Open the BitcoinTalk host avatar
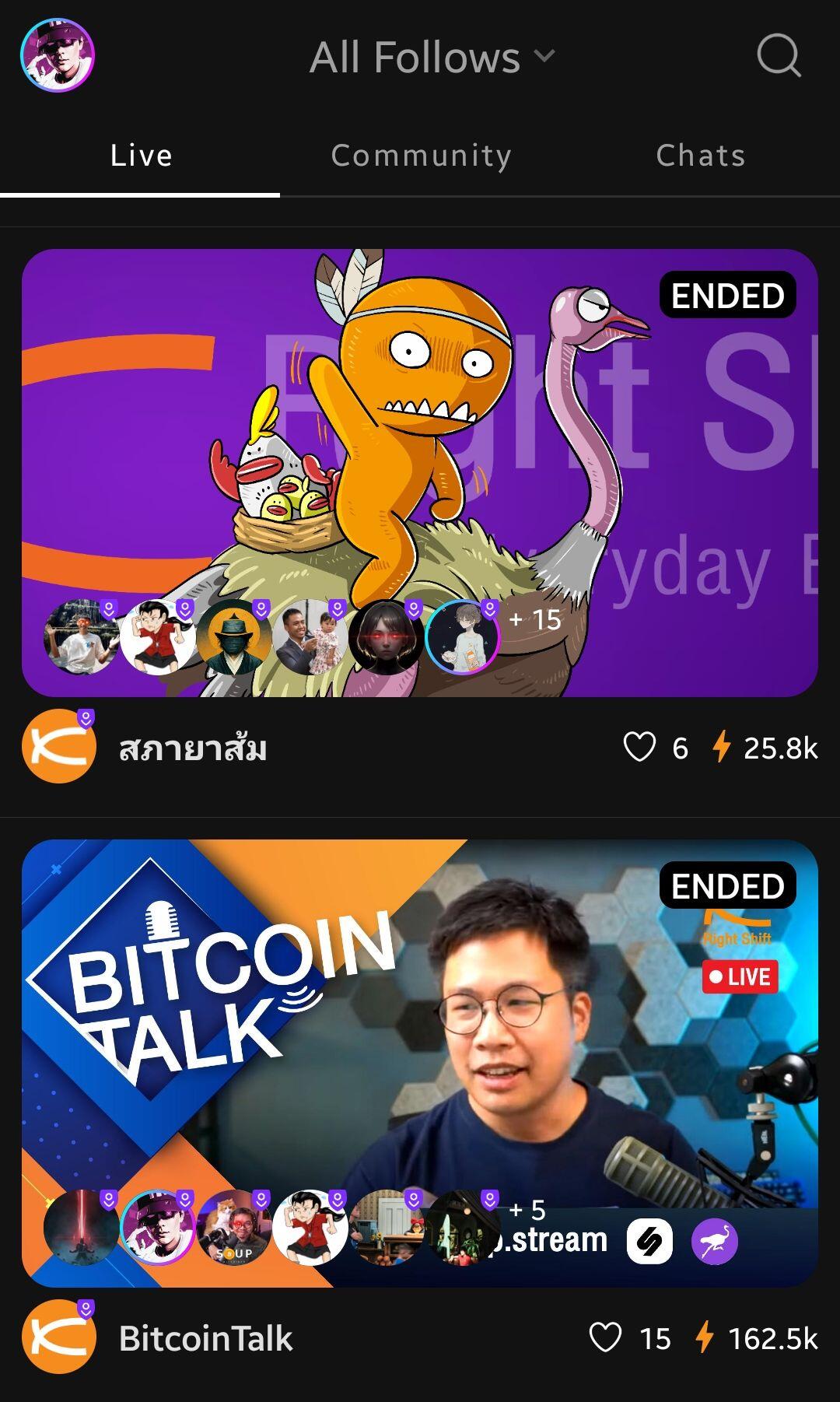840x1402 pixels. tap(59, 1337)
